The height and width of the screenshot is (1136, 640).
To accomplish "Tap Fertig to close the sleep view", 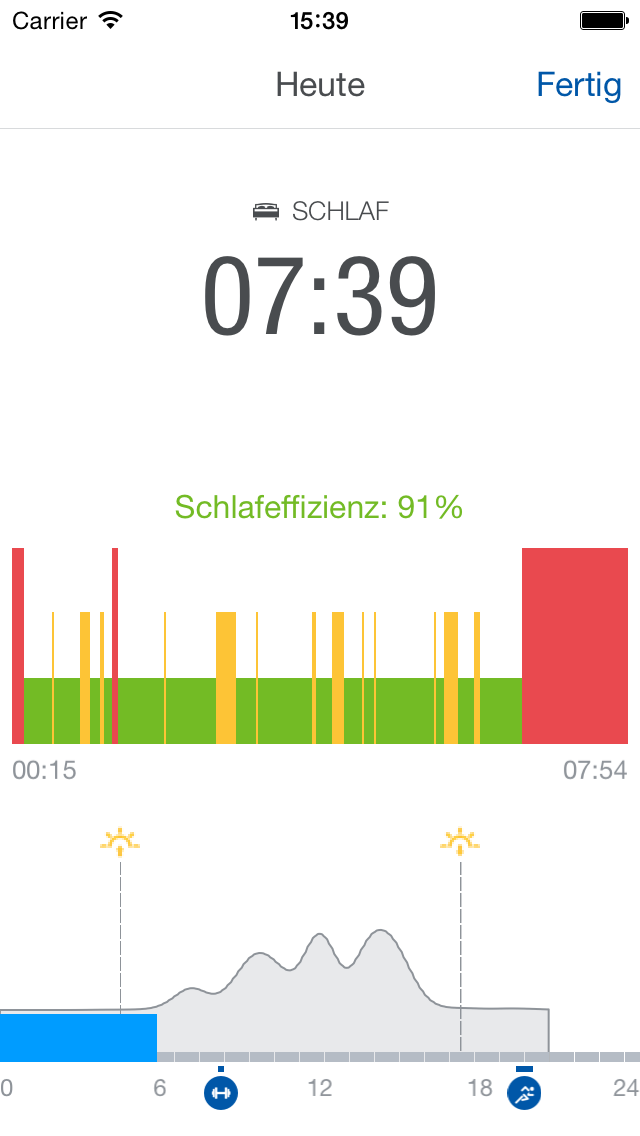I will pyautogui.click(x=578, y=85).
